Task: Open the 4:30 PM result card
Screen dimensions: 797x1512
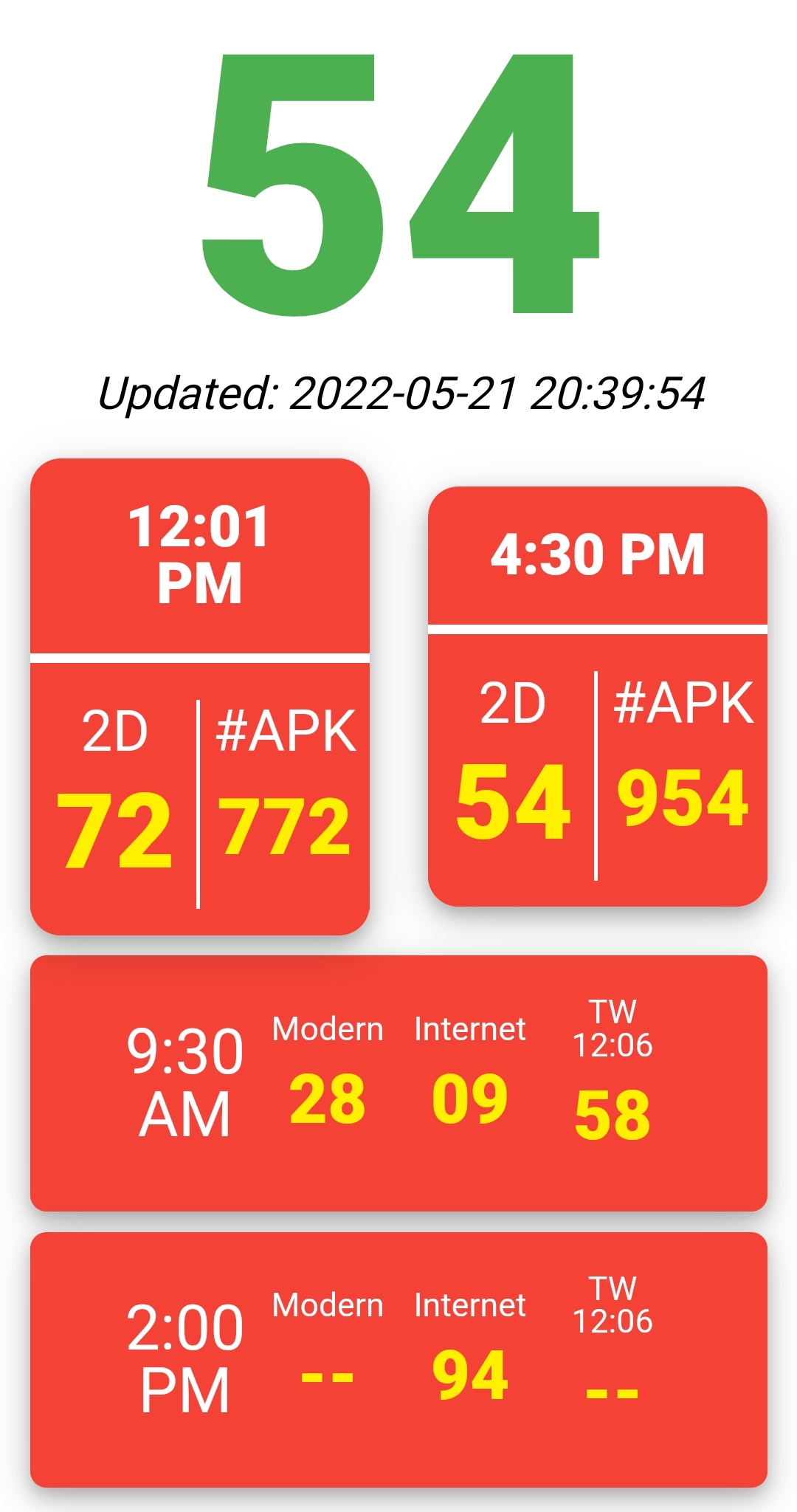Action: coord(598,696)
